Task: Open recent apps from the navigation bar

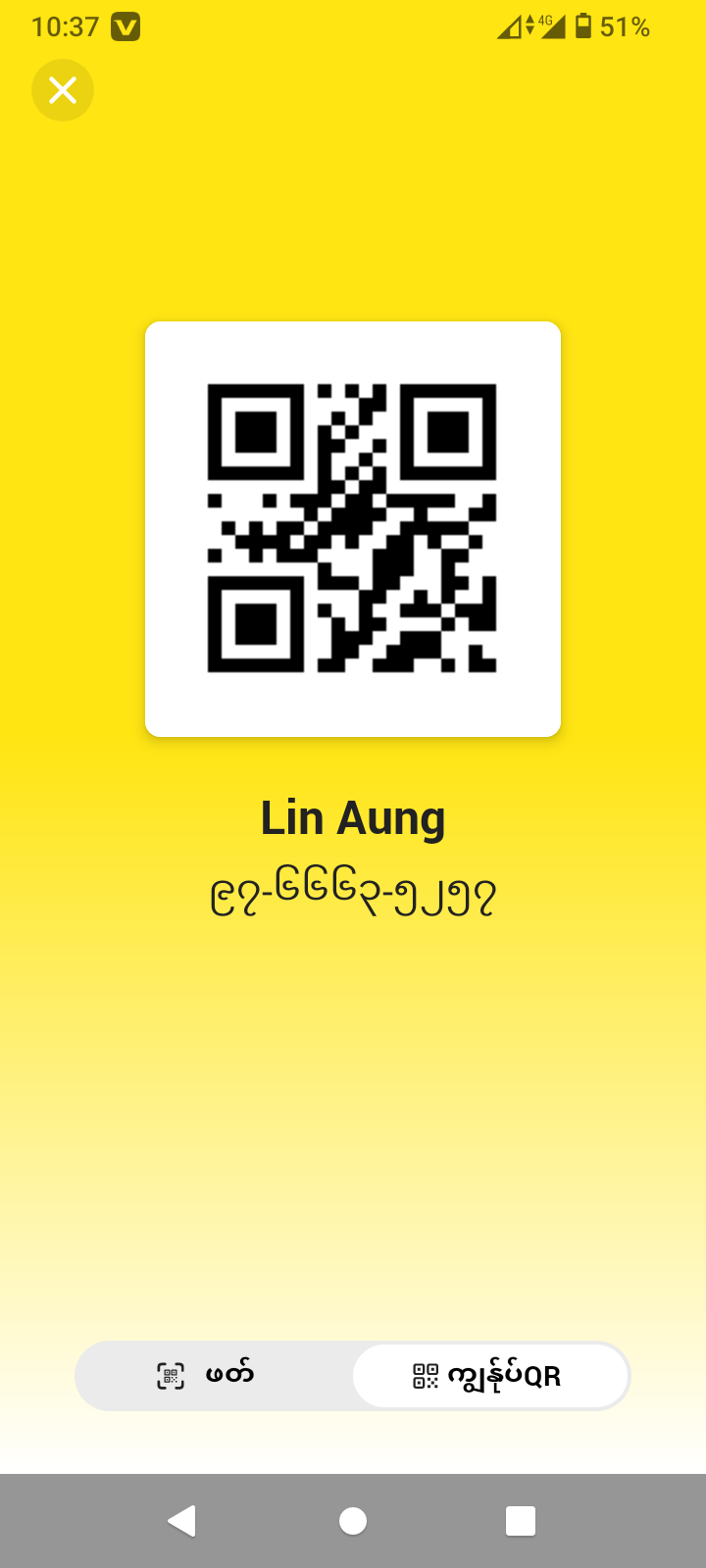Action: pos(520,1520)
